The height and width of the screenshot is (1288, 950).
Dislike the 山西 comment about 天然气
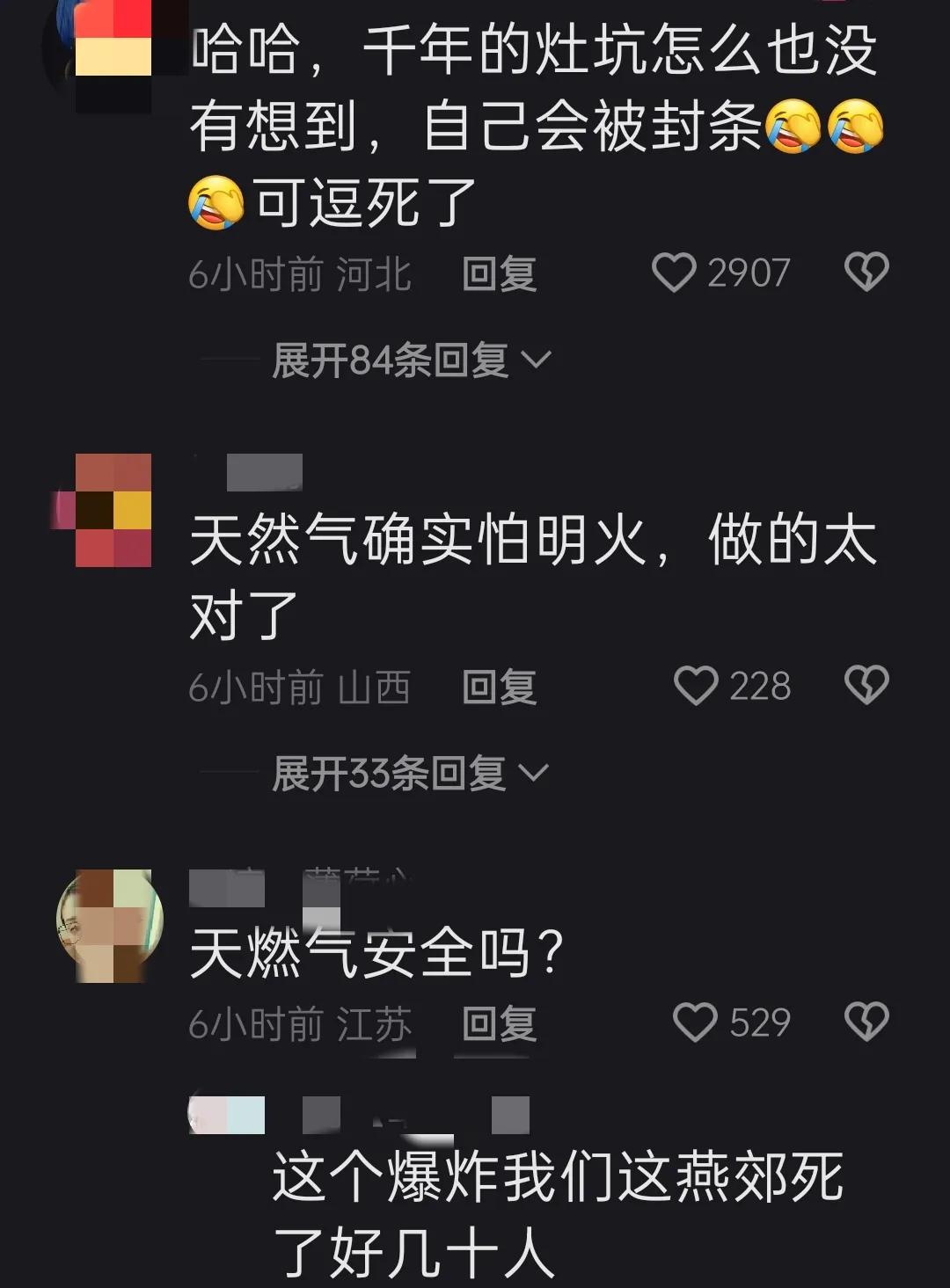pos(866,686)
